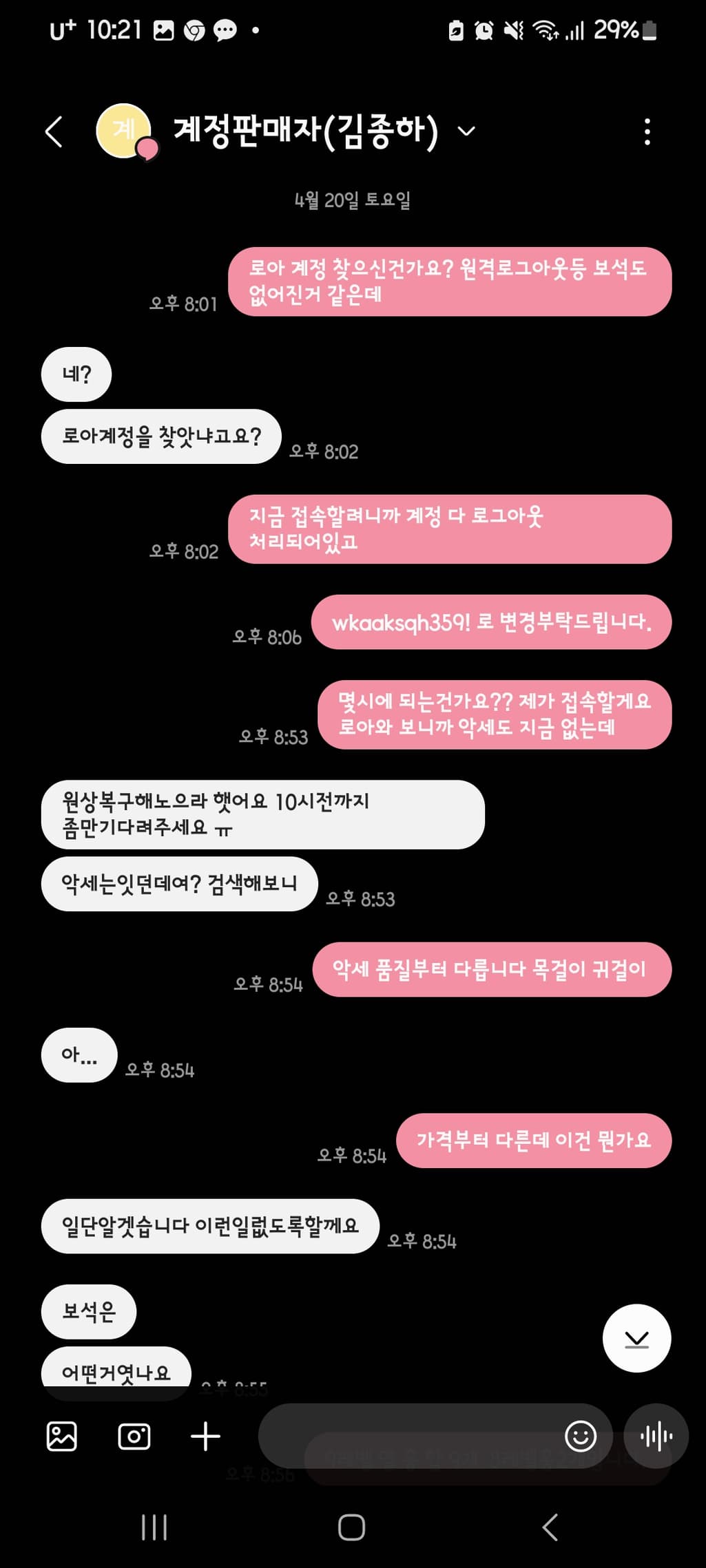Tap the system back button
Viewport: 706px width, 1568px height.
pos(550,1527)
